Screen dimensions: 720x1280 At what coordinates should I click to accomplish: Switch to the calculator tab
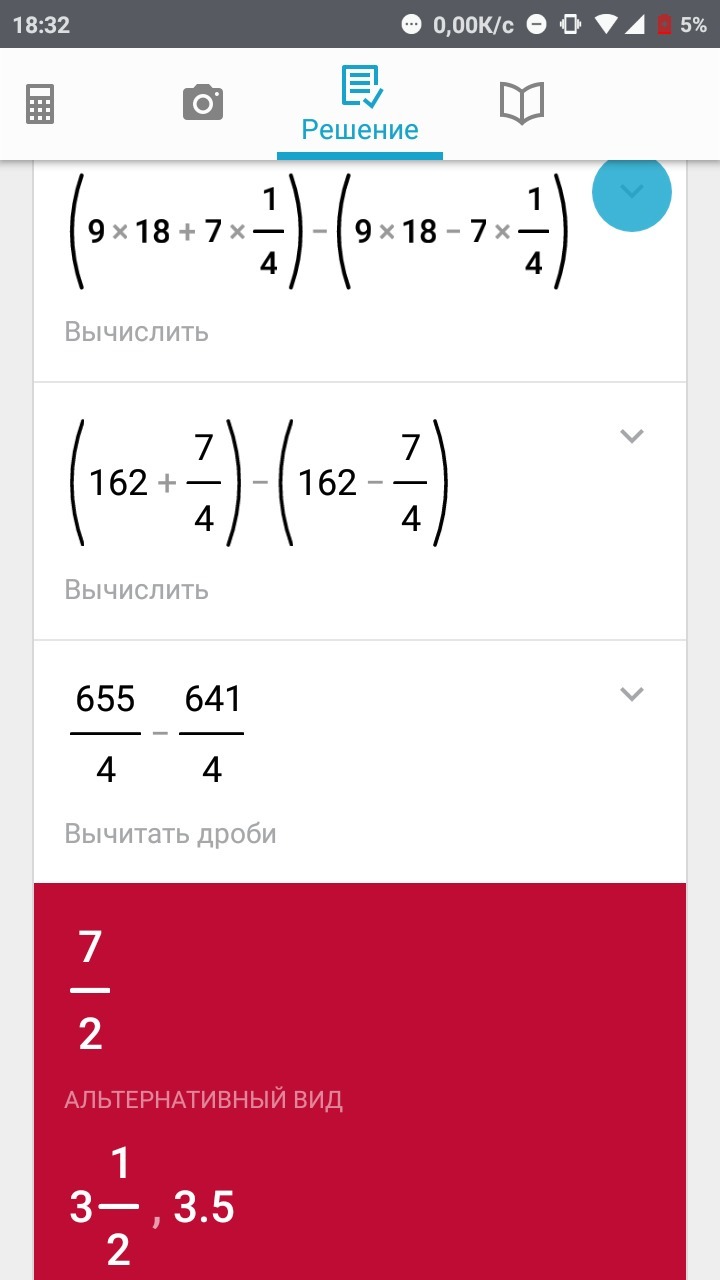coord(40,103)
